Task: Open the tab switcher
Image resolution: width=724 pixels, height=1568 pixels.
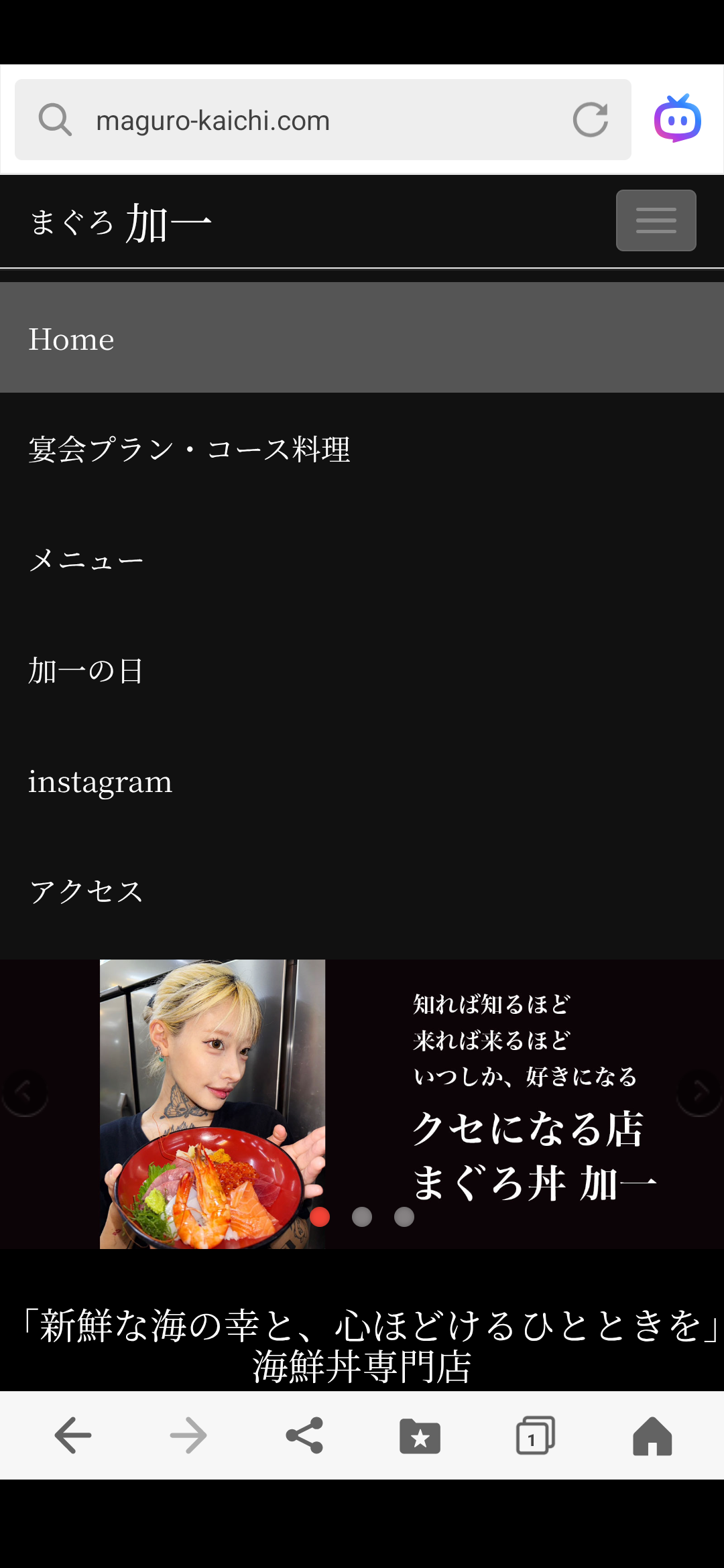Action: click(x=535, y=1435)
